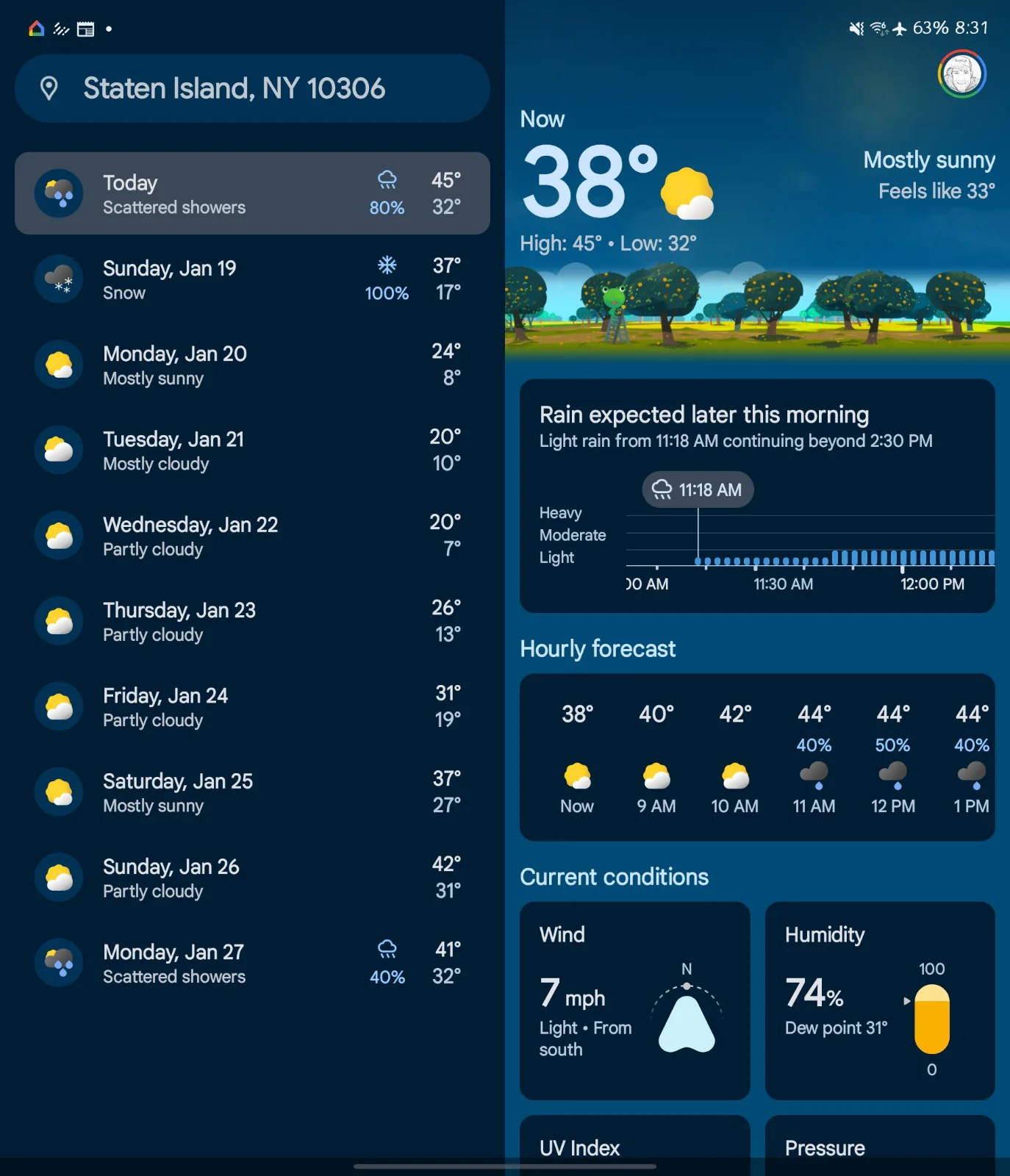The height and width of the screenshot is (1176, 1010).
Task: Select Thursday, Jan 23 in the list
Action: 251,621
